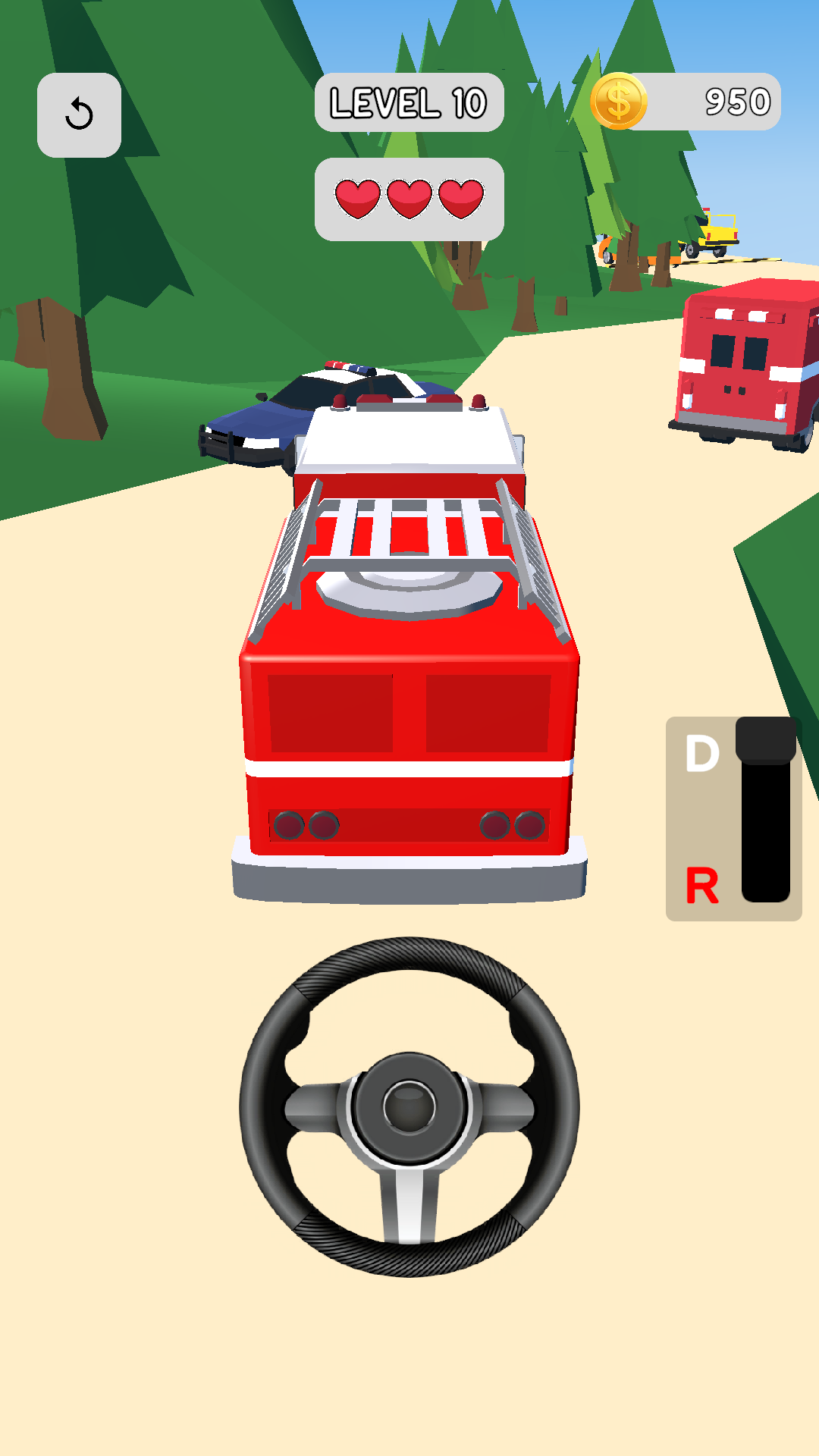The image size is (819, 1456).
Task: Restart the level with the reset arrow
Action: pyautogui.click(x=79, y=115)
